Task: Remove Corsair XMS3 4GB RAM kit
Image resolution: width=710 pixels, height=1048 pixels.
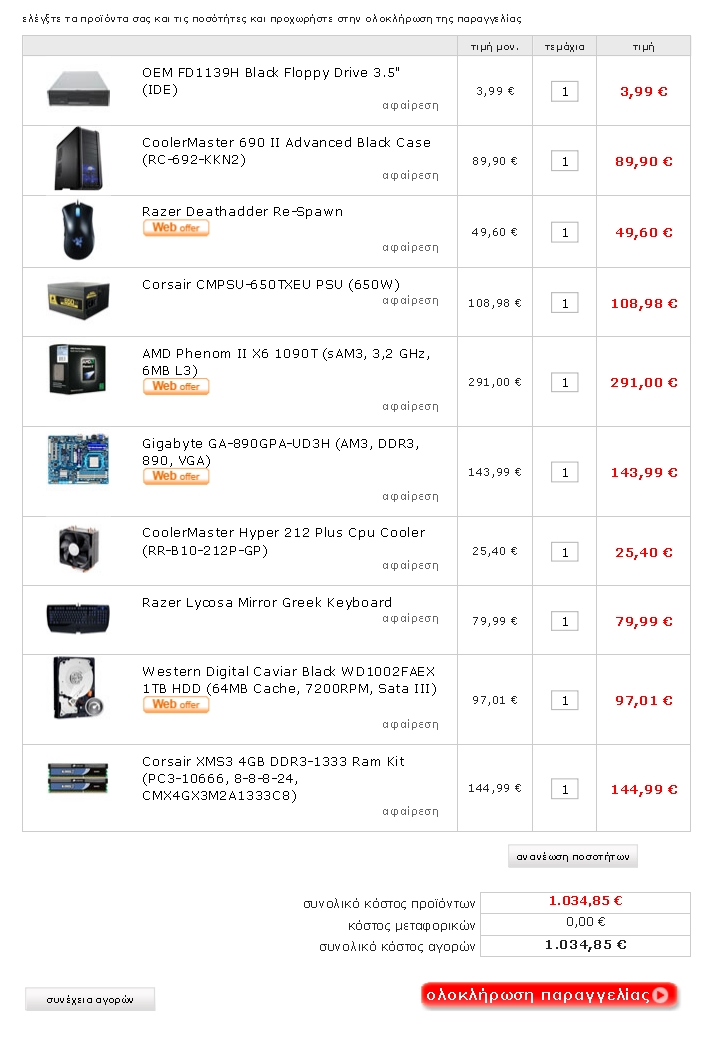Action: coord(410,812)
